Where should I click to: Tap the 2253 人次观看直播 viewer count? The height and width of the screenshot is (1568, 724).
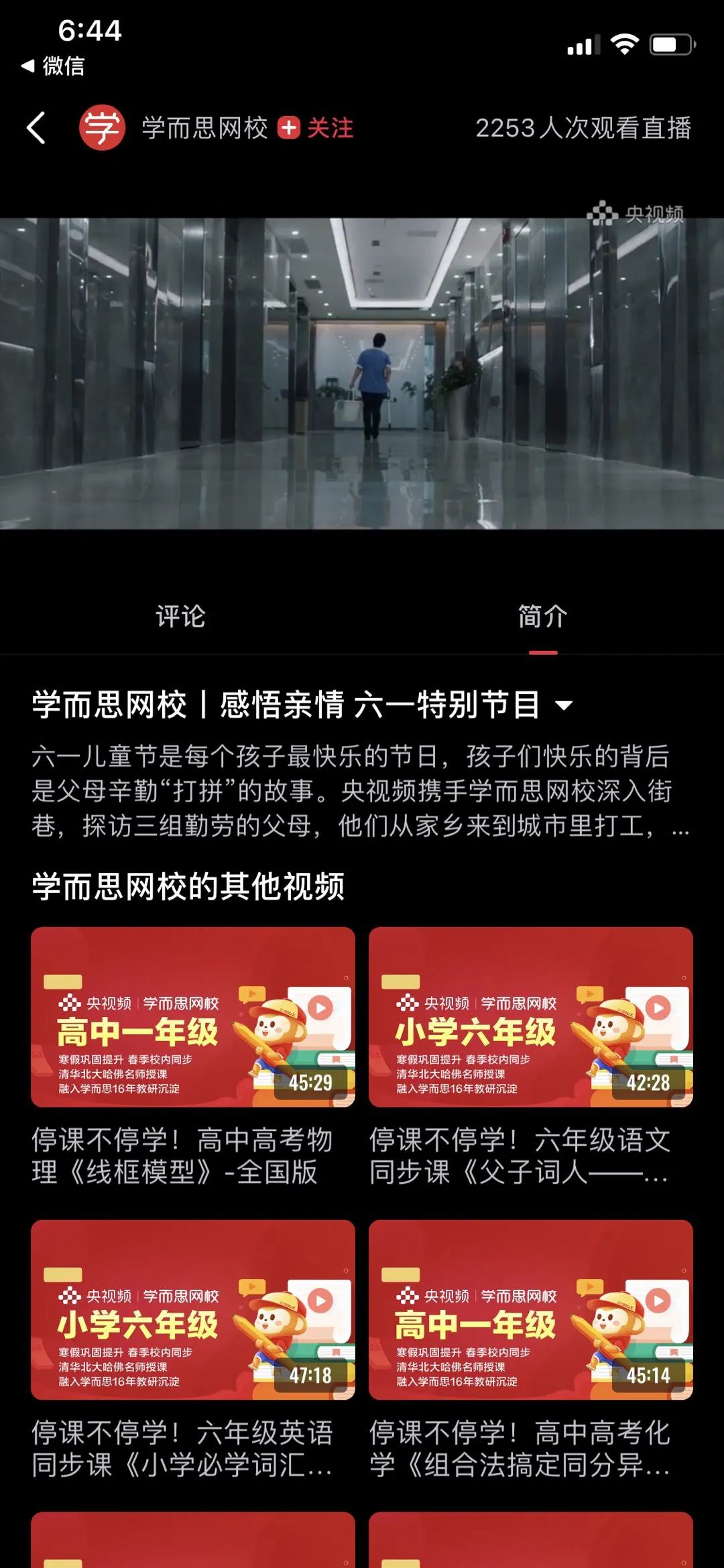582,128
